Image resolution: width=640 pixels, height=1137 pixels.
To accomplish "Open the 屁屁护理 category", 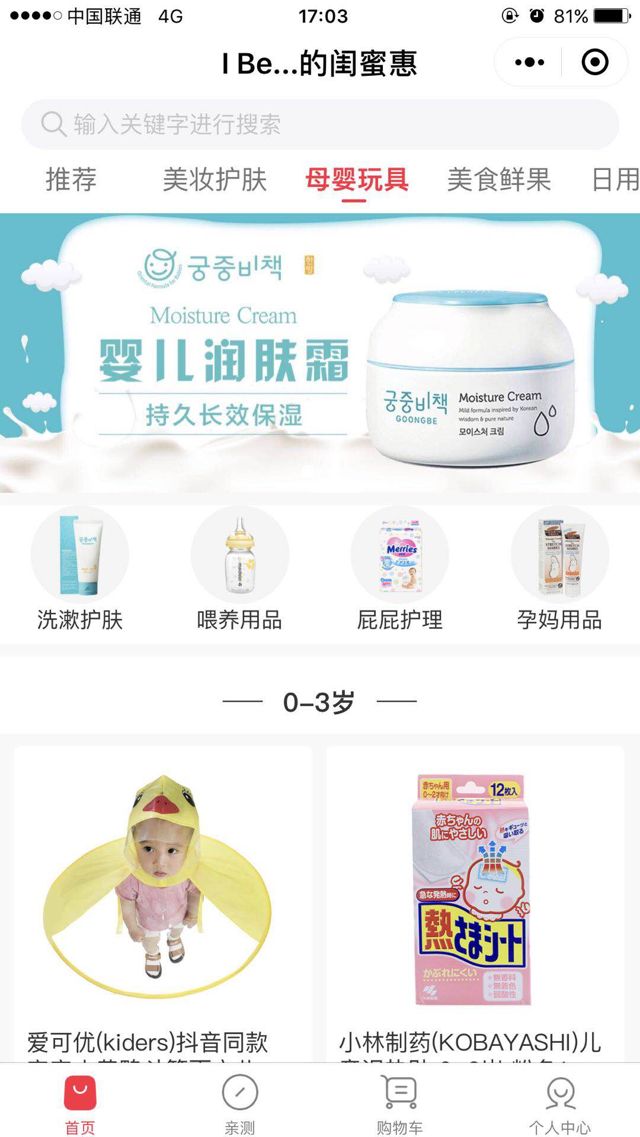I will [x=400, y=568].
